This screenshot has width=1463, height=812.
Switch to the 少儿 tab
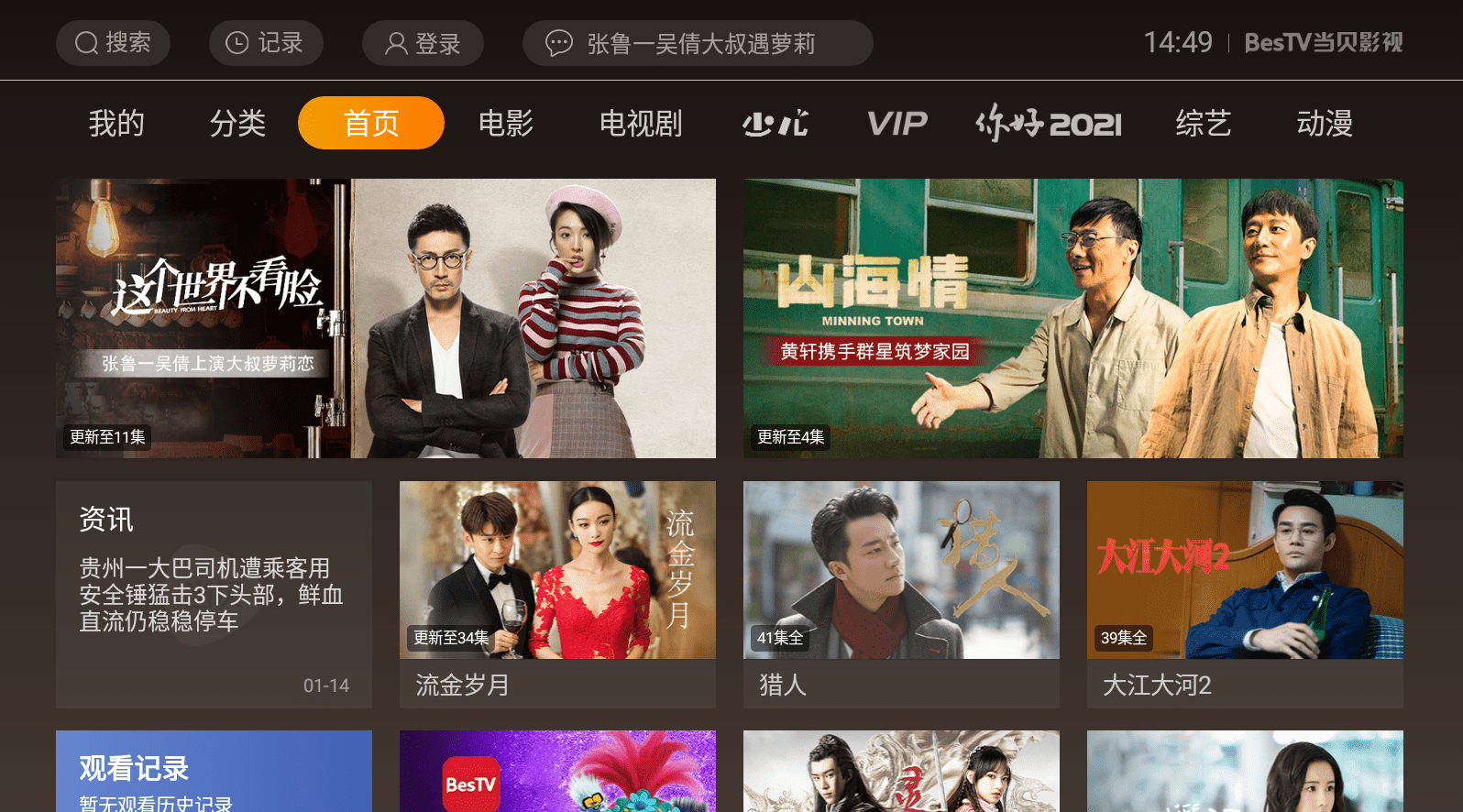click(x=775, y=123)
